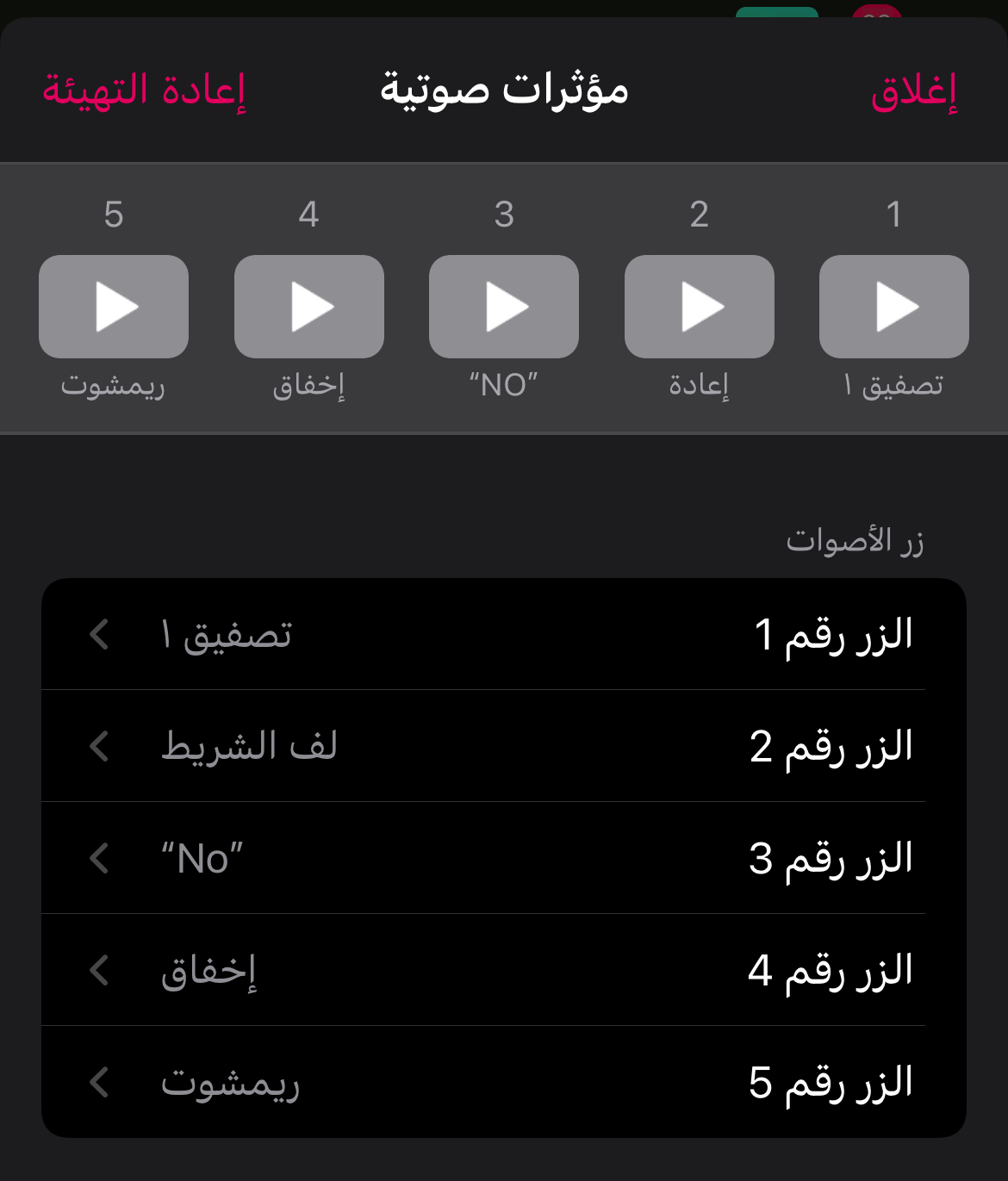Play sound 5 labeled ريمشوت
The image size is (1008, 1181).
(114, 307)
